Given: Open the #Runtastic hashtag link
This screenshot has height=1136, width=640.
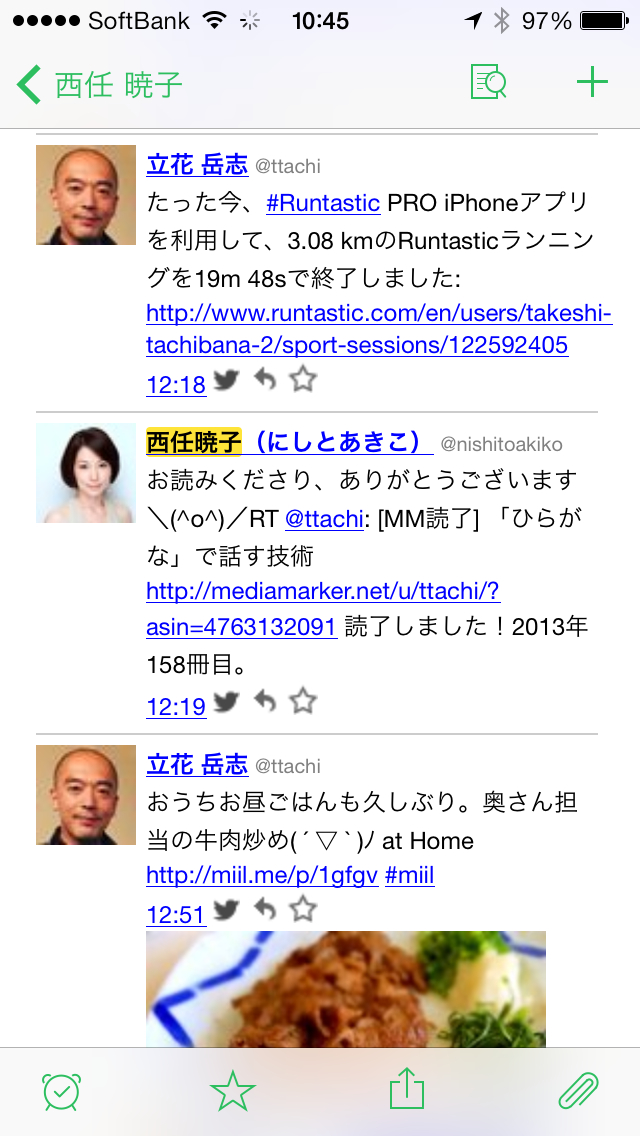Looking at the screenshot, I should 323,204.
